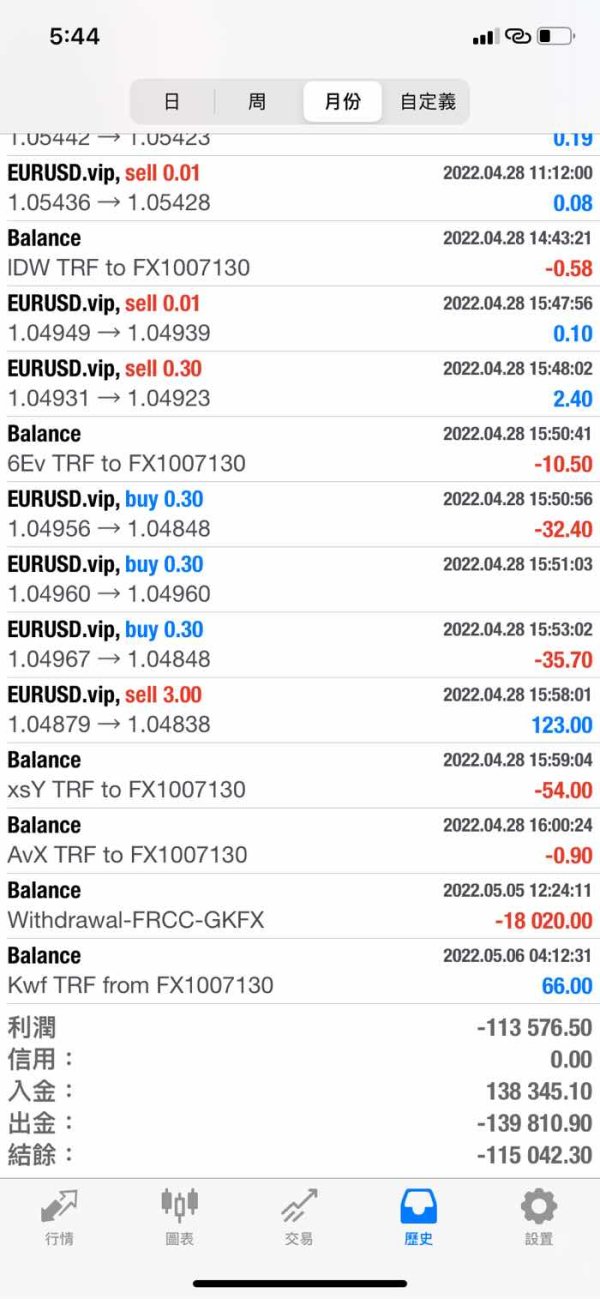Screen dimensions: 600x1299
Task: Open the xsY TRF to FX1007130 entry
Action: (x=300, y=775)
